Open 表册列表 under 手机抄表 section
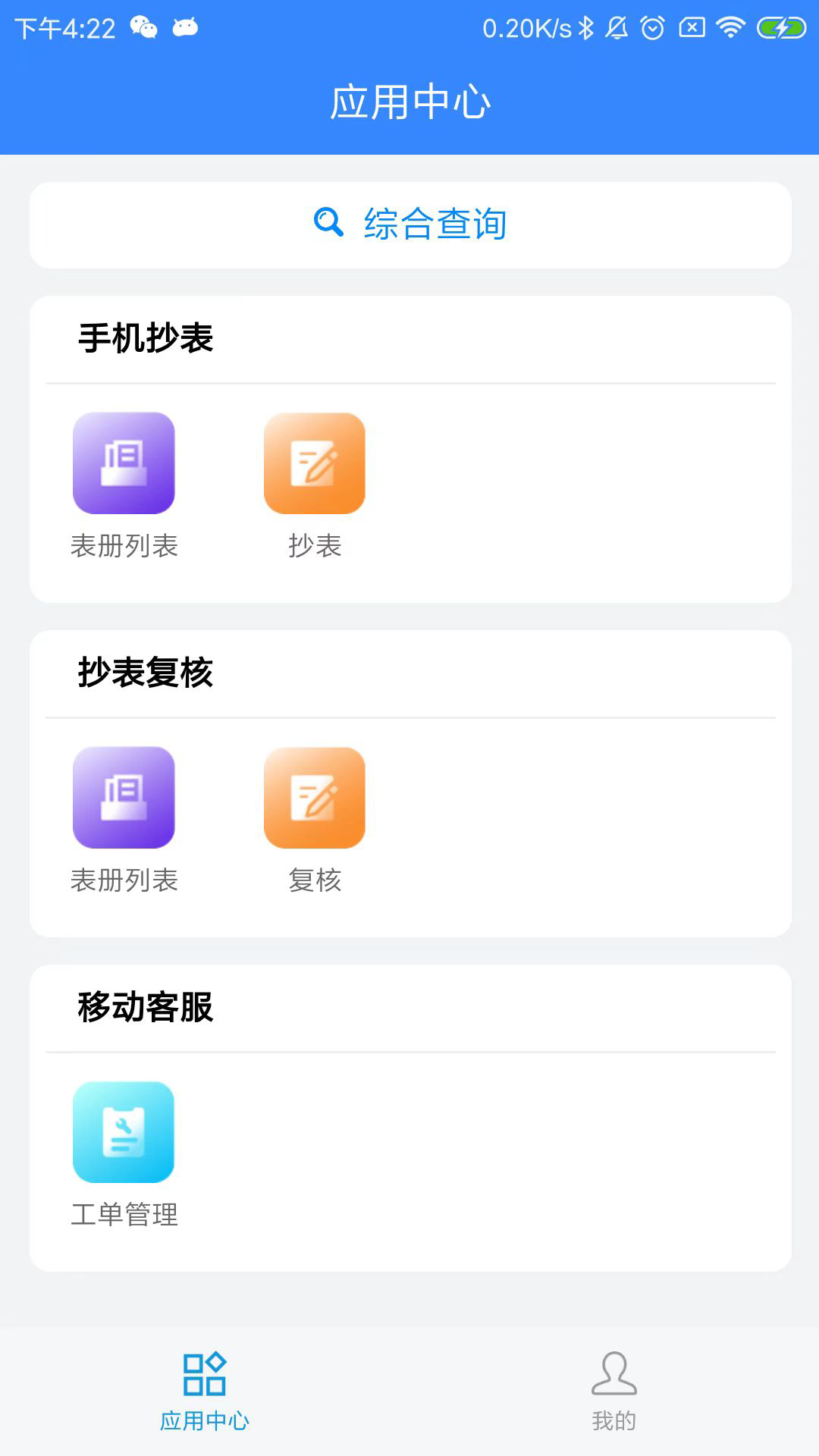This screenshot has width=819, height=1456. pos(124,464)
